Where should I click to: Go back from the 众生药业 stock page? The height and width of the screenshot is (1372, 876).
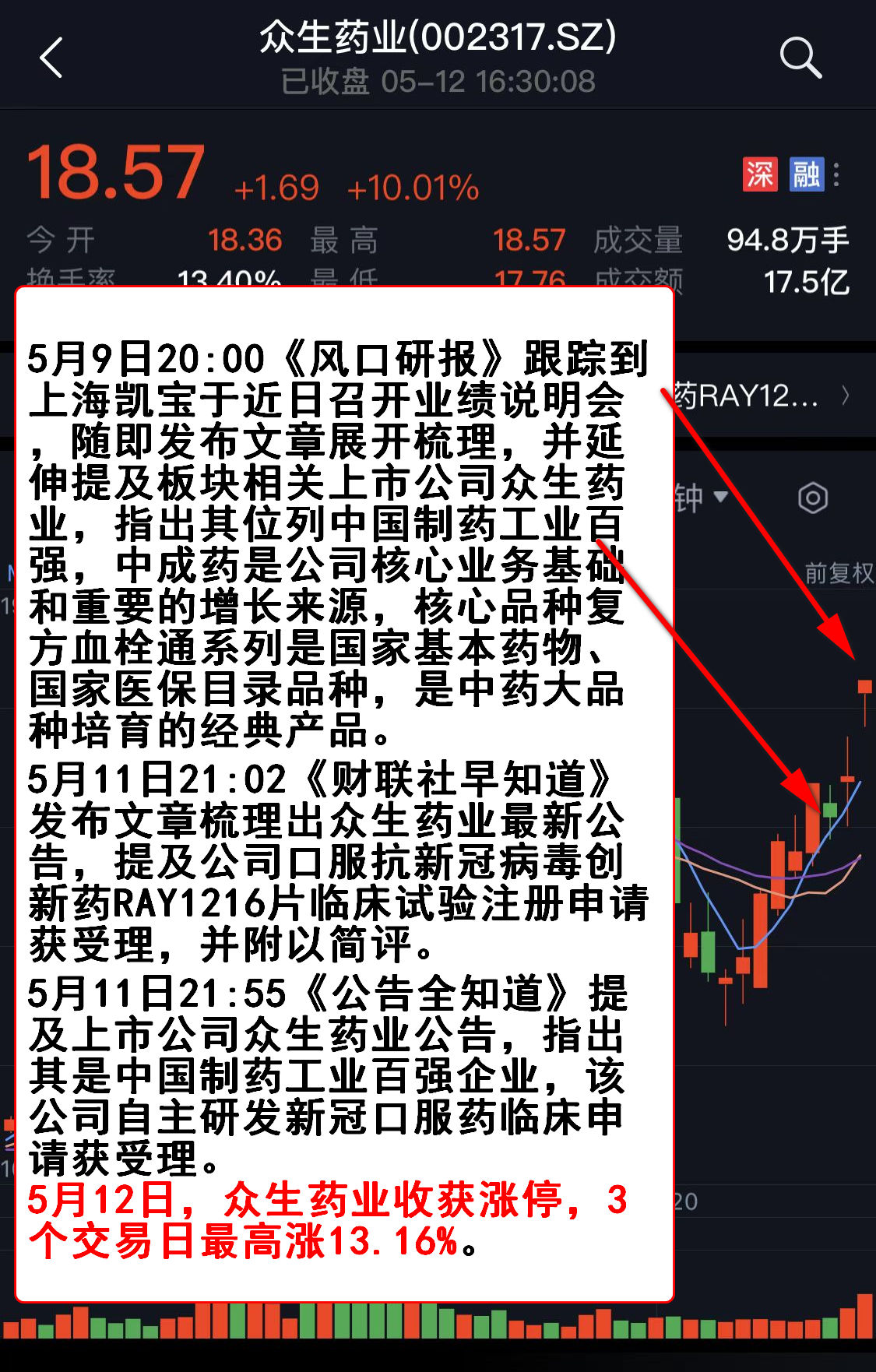point(51,58)
